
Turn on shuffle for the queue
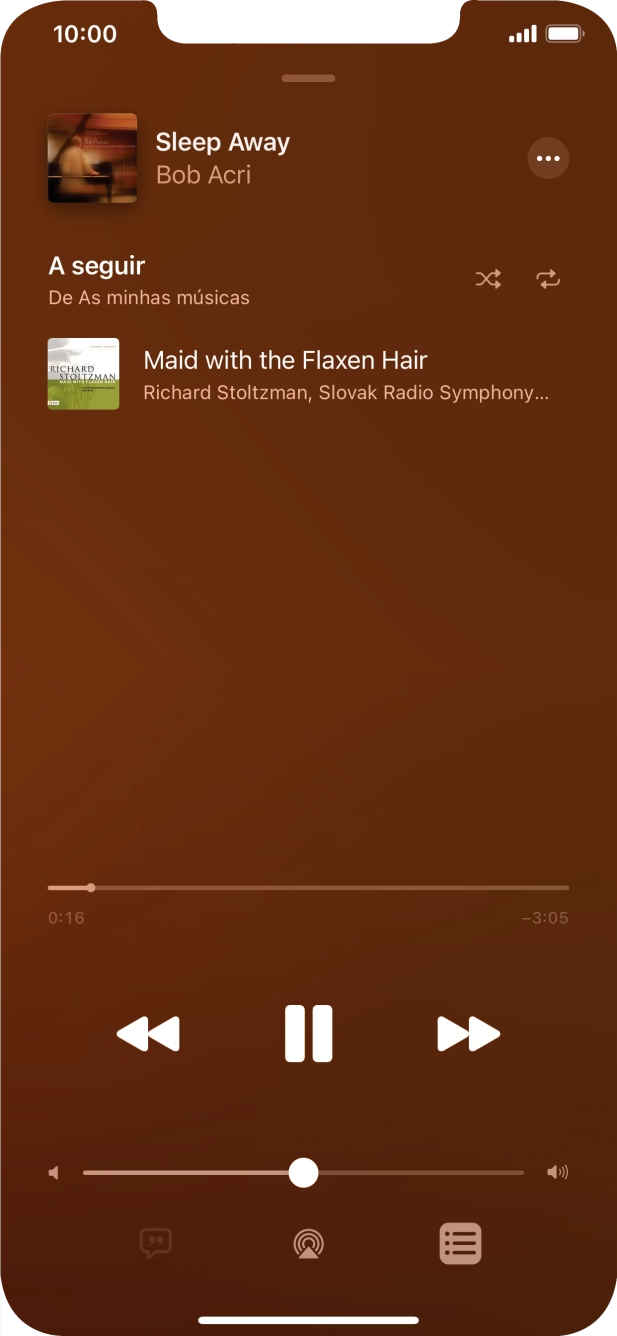pyautogui.click(x=488, y=279)
